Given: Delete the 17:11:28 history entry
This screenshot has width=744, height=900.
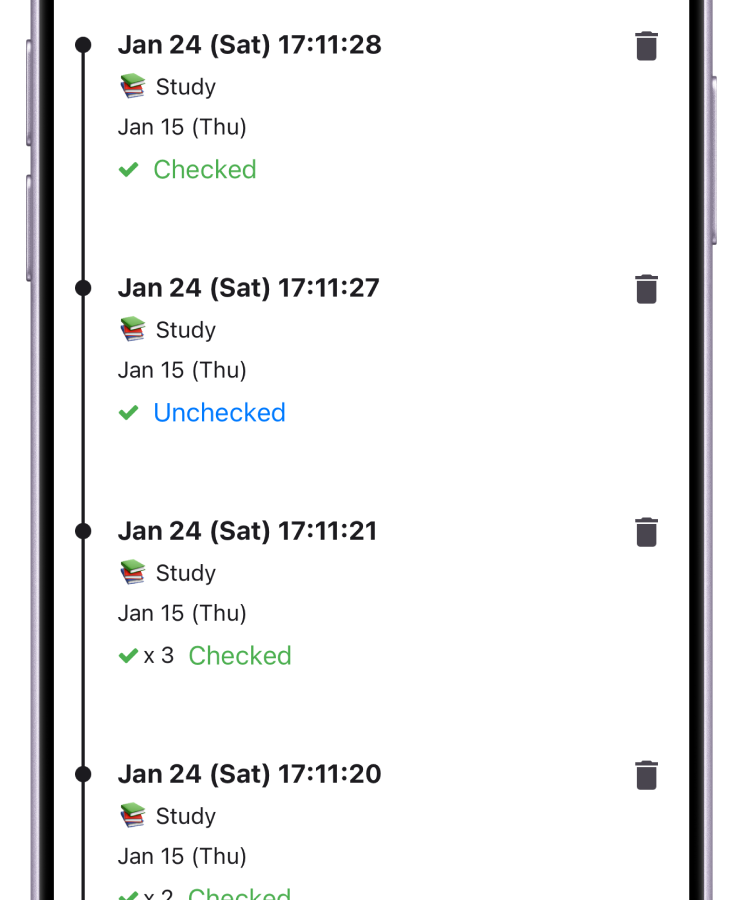Looking at the screenshot, I should (647, 46).
